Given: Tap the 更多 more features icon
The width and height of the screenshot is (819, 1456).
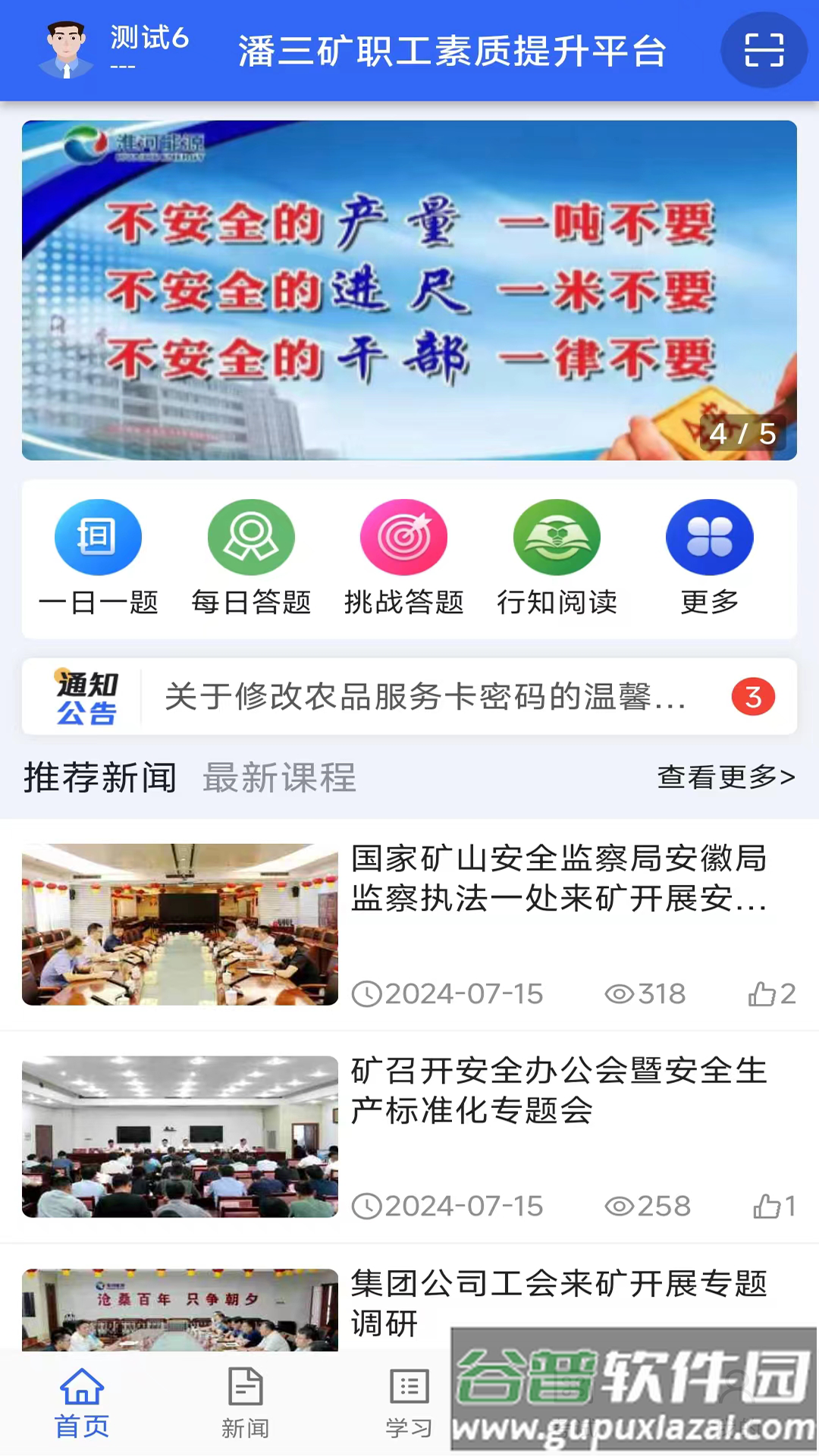Looking at the screenshot, I should (708, 536).
